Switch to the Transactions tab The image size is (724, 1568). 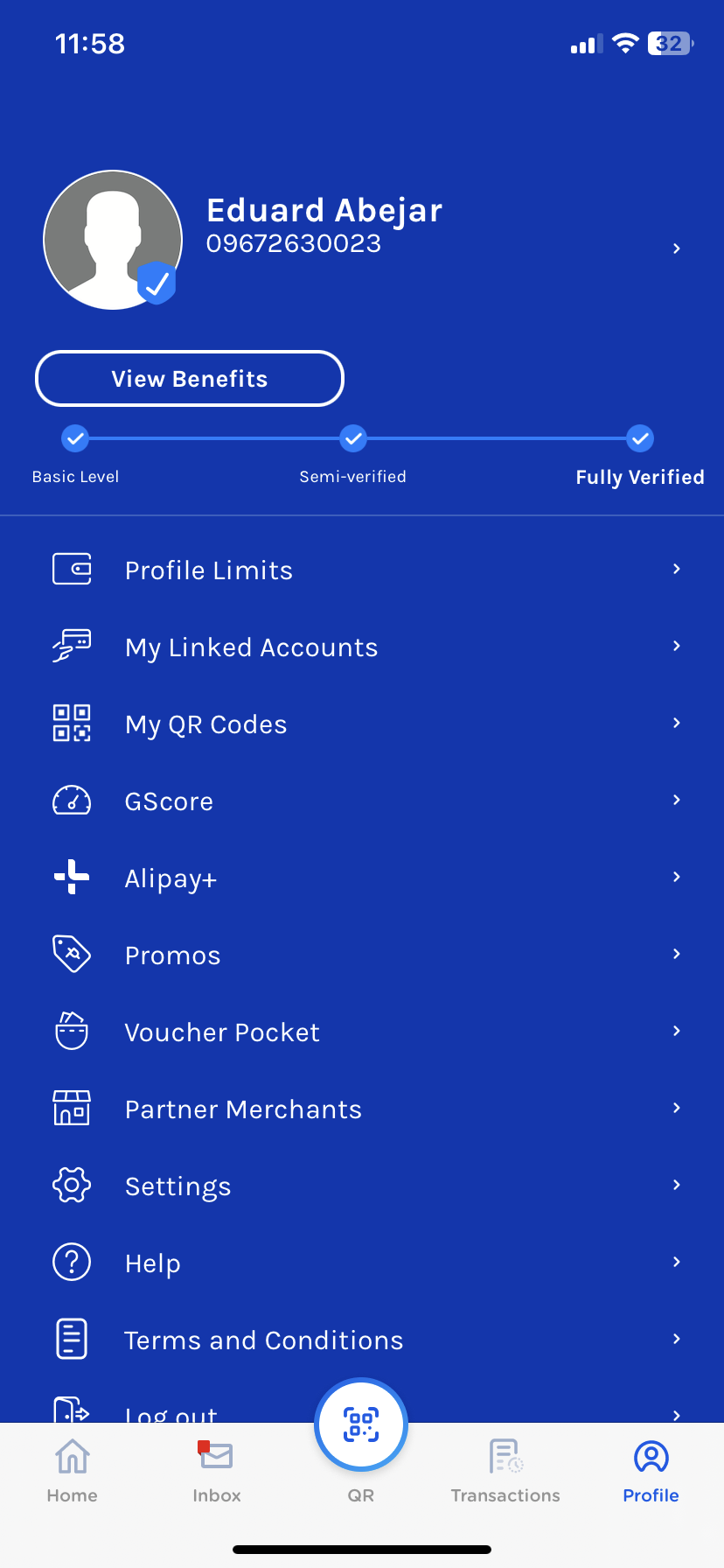[505, 1472]
